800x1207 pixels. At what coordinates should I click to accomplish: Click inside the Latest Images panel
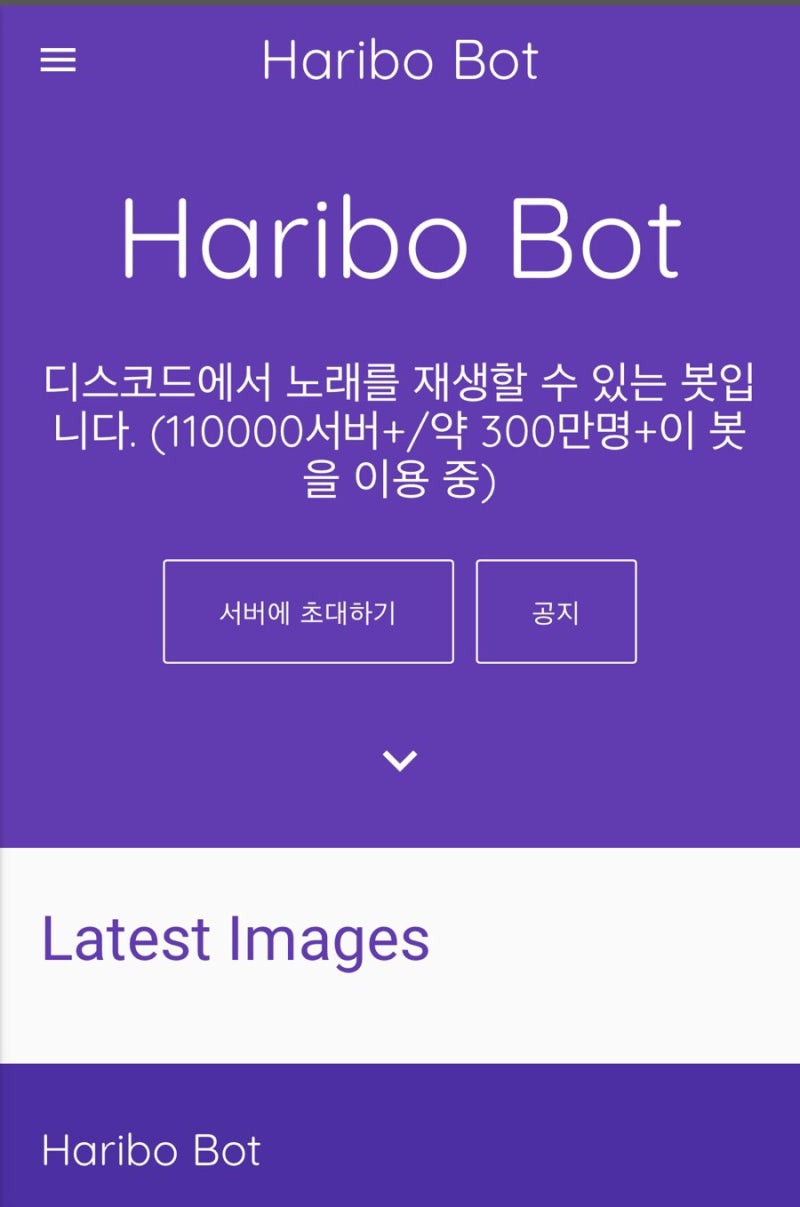point(399,990)
